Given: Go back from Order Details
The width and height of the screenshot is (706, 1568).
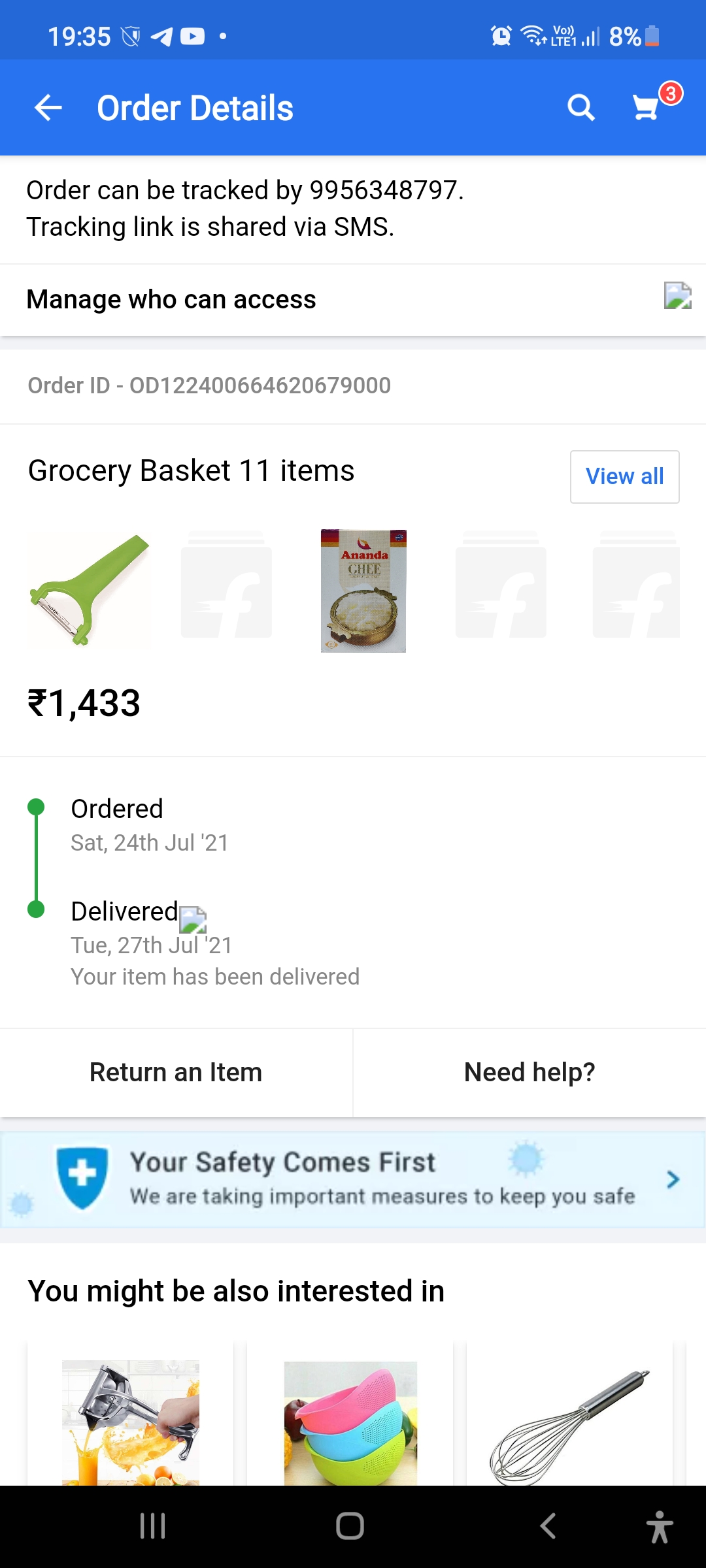Looking at the screenshot, I should [x=48, y=108].
